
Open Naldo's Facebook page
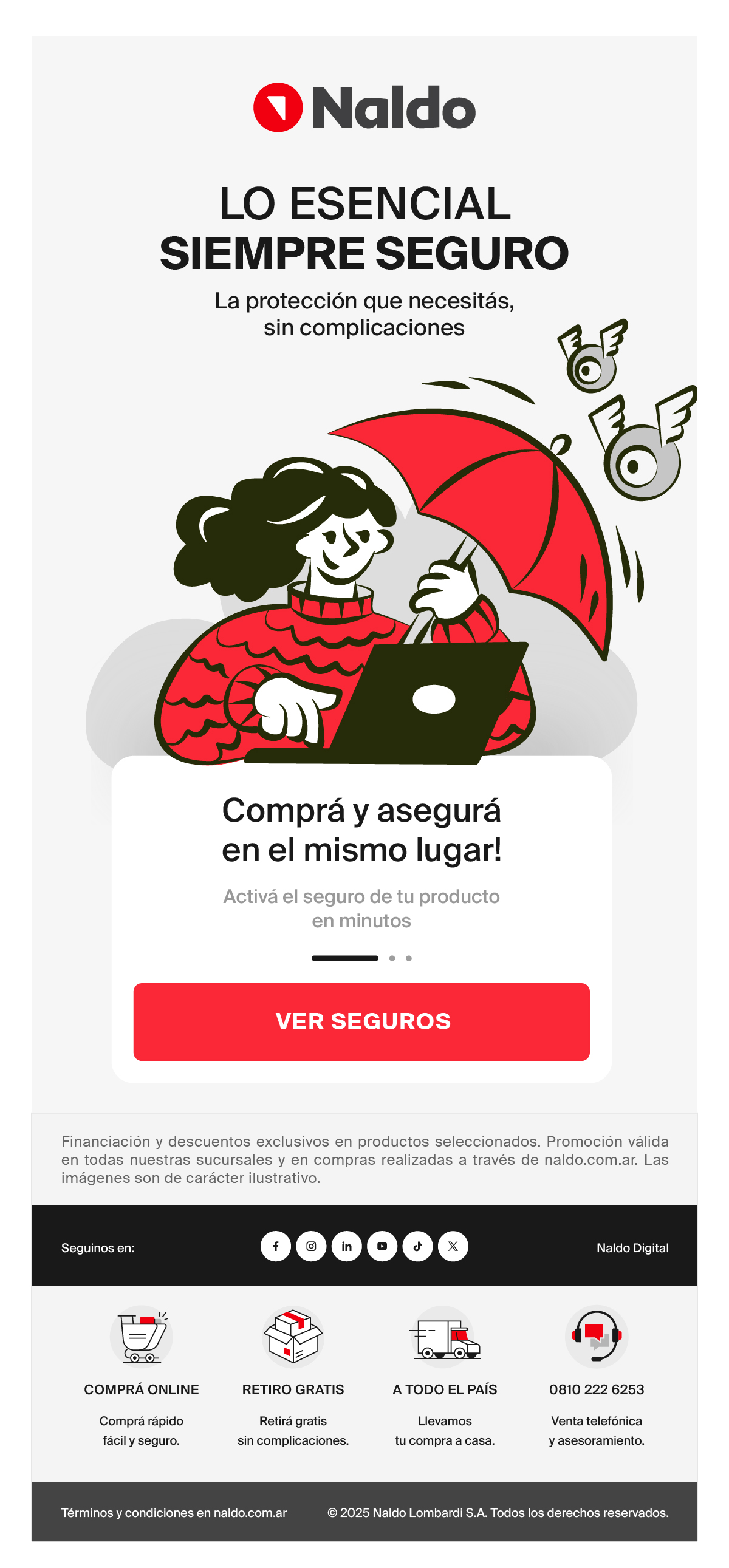[x=276, y=1246]
